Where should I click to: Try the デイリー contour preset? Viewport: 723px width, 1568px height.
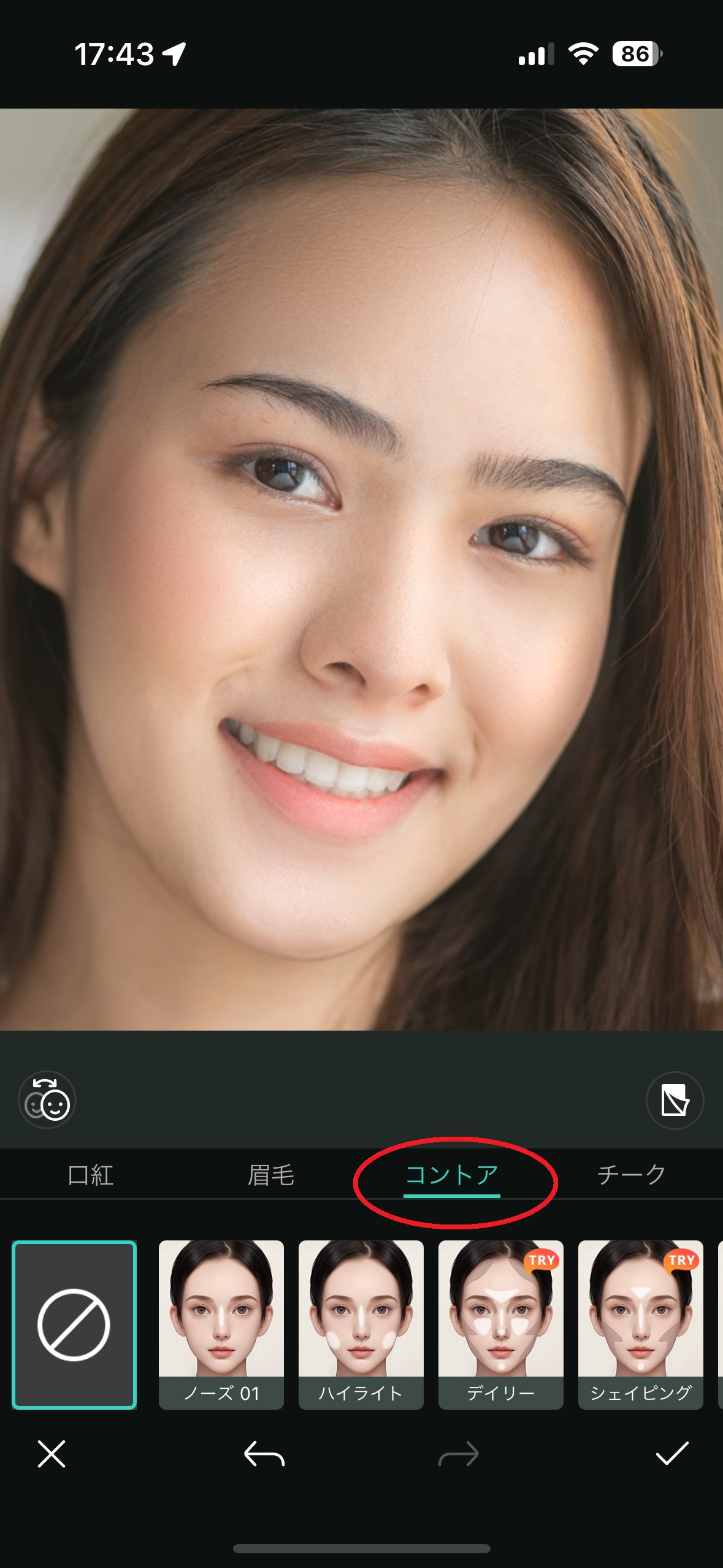[x=501, y=1324]
